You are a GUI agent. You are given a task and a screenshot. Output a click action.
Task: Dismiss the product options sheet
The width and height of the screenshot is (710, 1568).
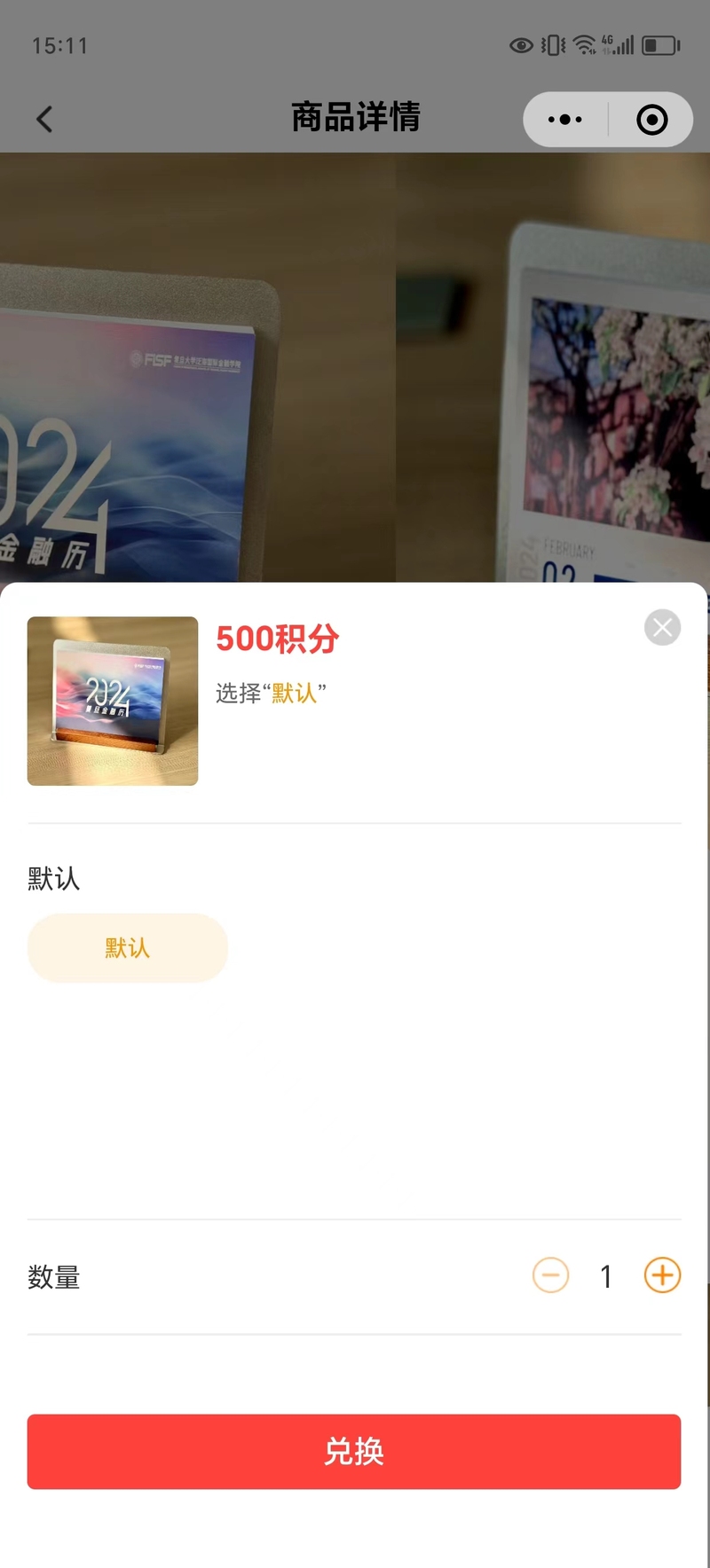tap(662, 627)
